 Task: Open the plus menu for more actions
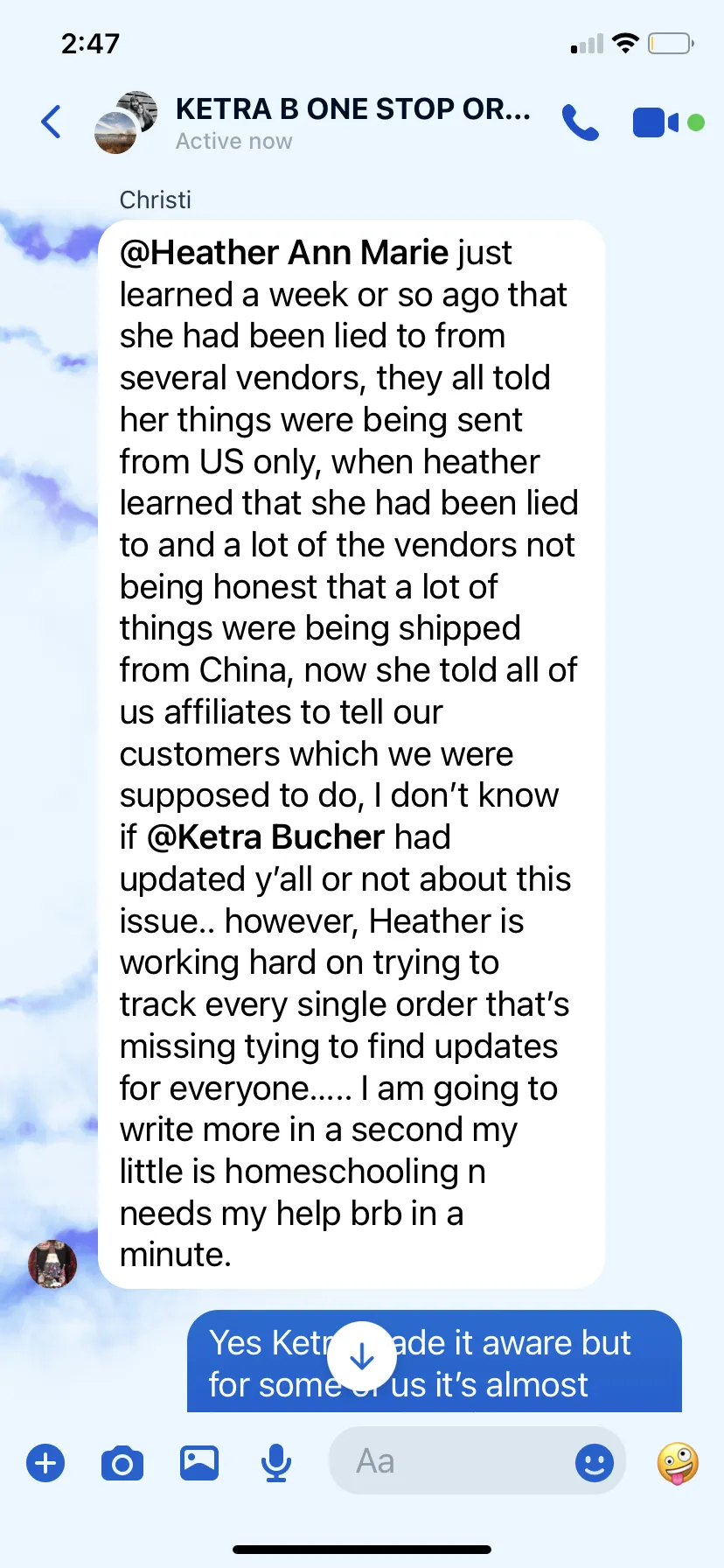[x=45, y=1462]
